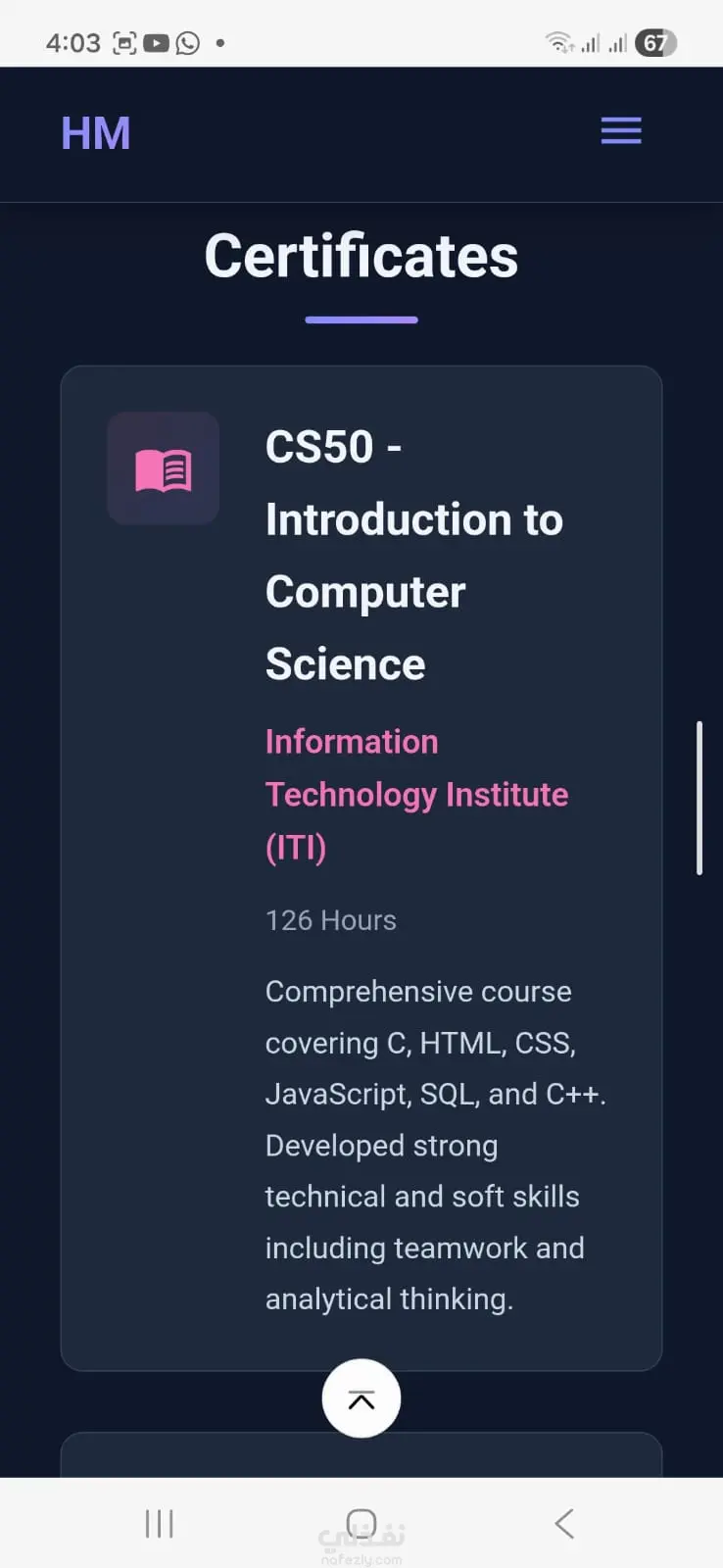Viewport: 723px width, 1568px height.
Task: Tap the scroll-to-top arrow button
Action: [361, 1398]
